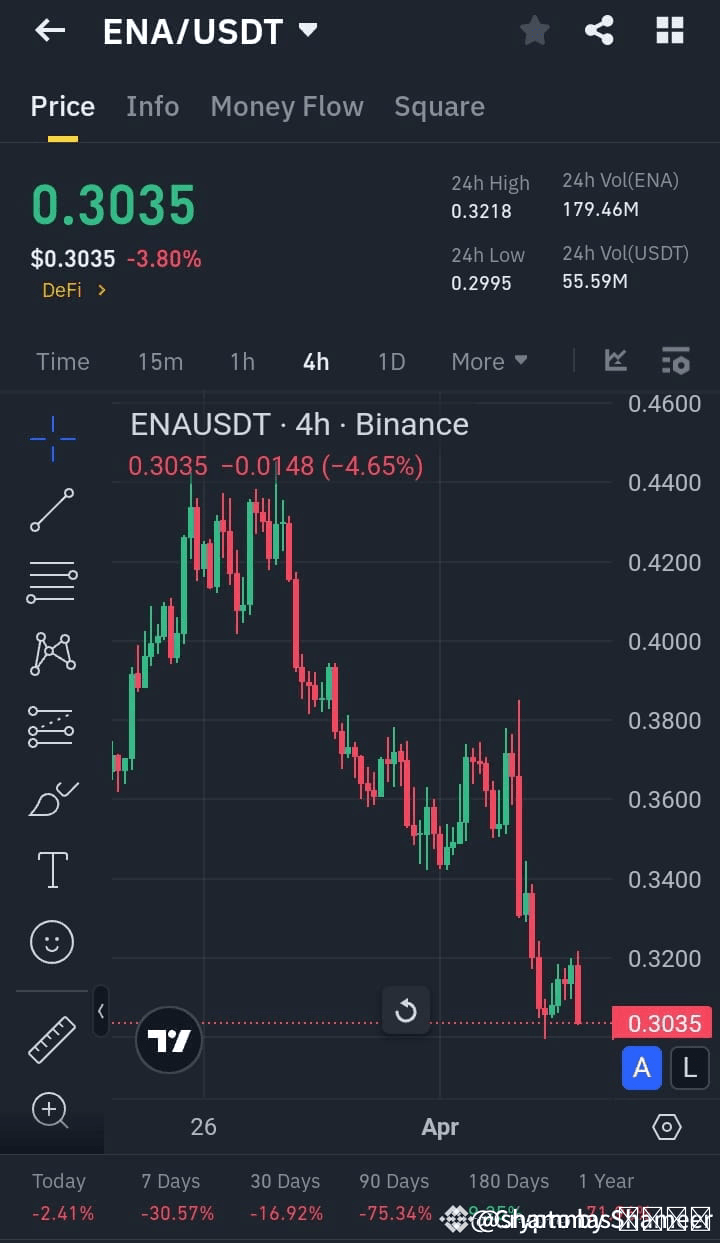Select the text annotation tool
720x1243 pixels.
(x=52, y=870)
